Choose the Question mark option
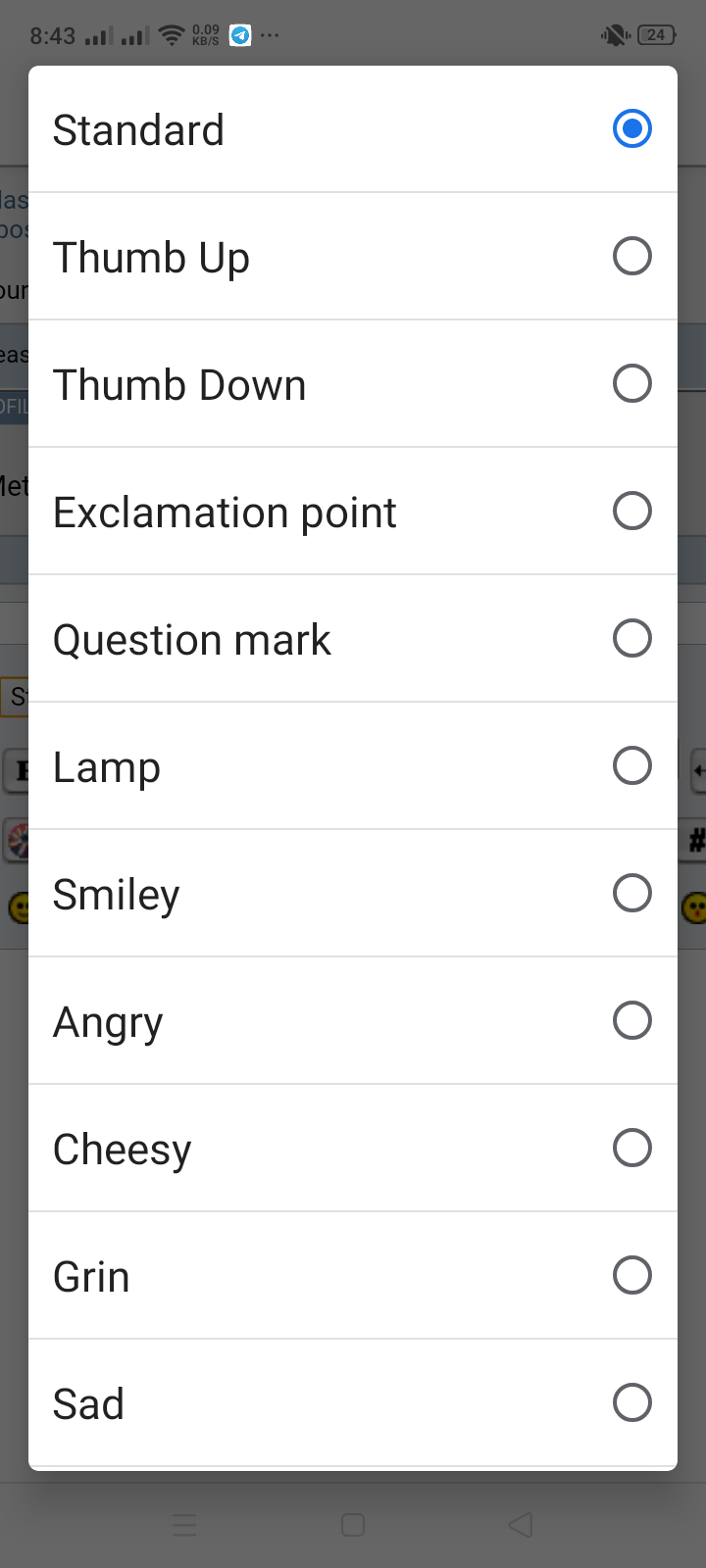The width and height of the screenshot is (706, 1568). [x=353, y=639]
